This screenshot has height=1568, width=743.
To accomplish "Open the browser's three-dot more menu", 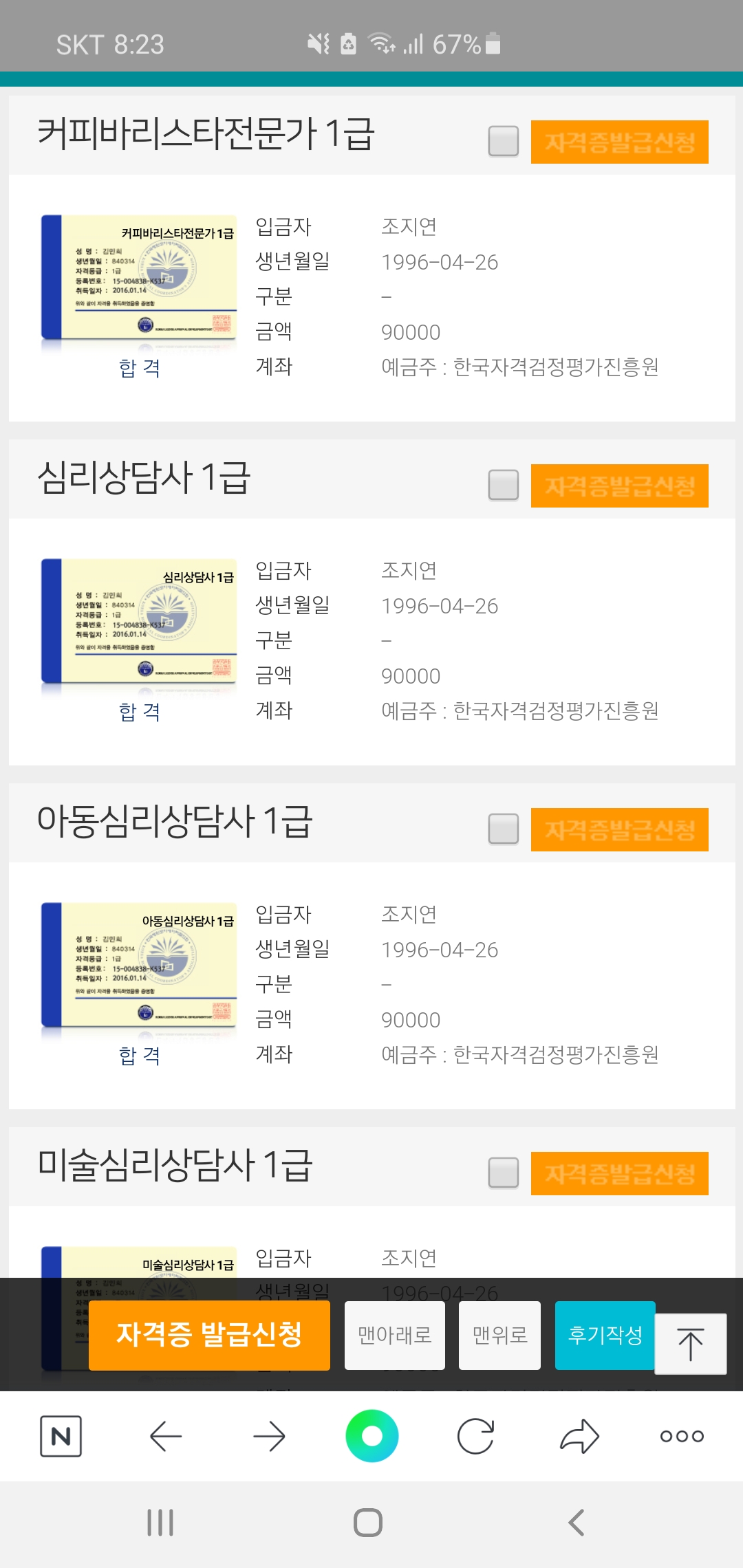I will tap(682, 1436).
